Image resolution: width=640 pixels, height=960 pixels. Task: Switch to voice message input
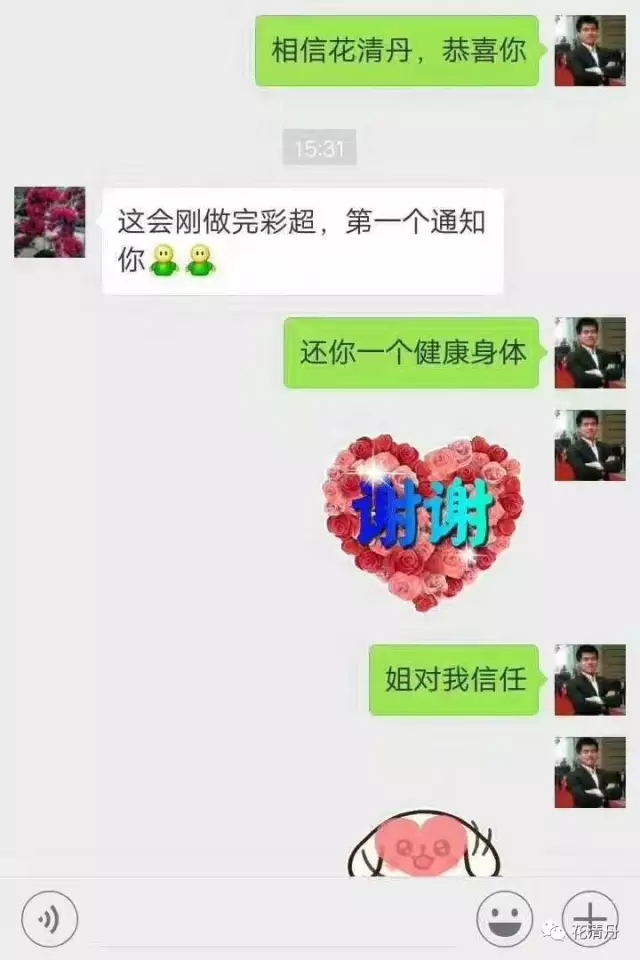pos(49,919)
